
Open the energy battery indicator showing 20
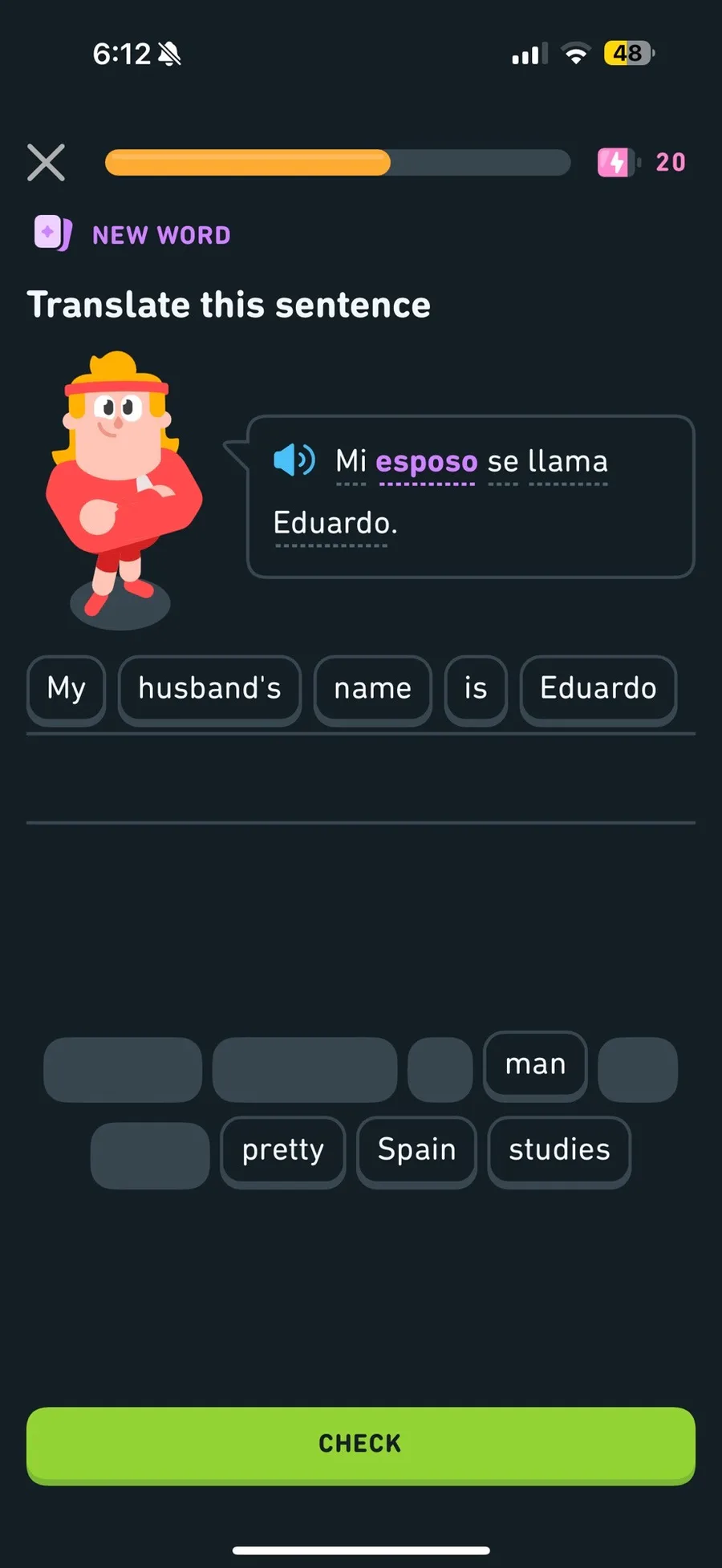[x=642, y=162]
